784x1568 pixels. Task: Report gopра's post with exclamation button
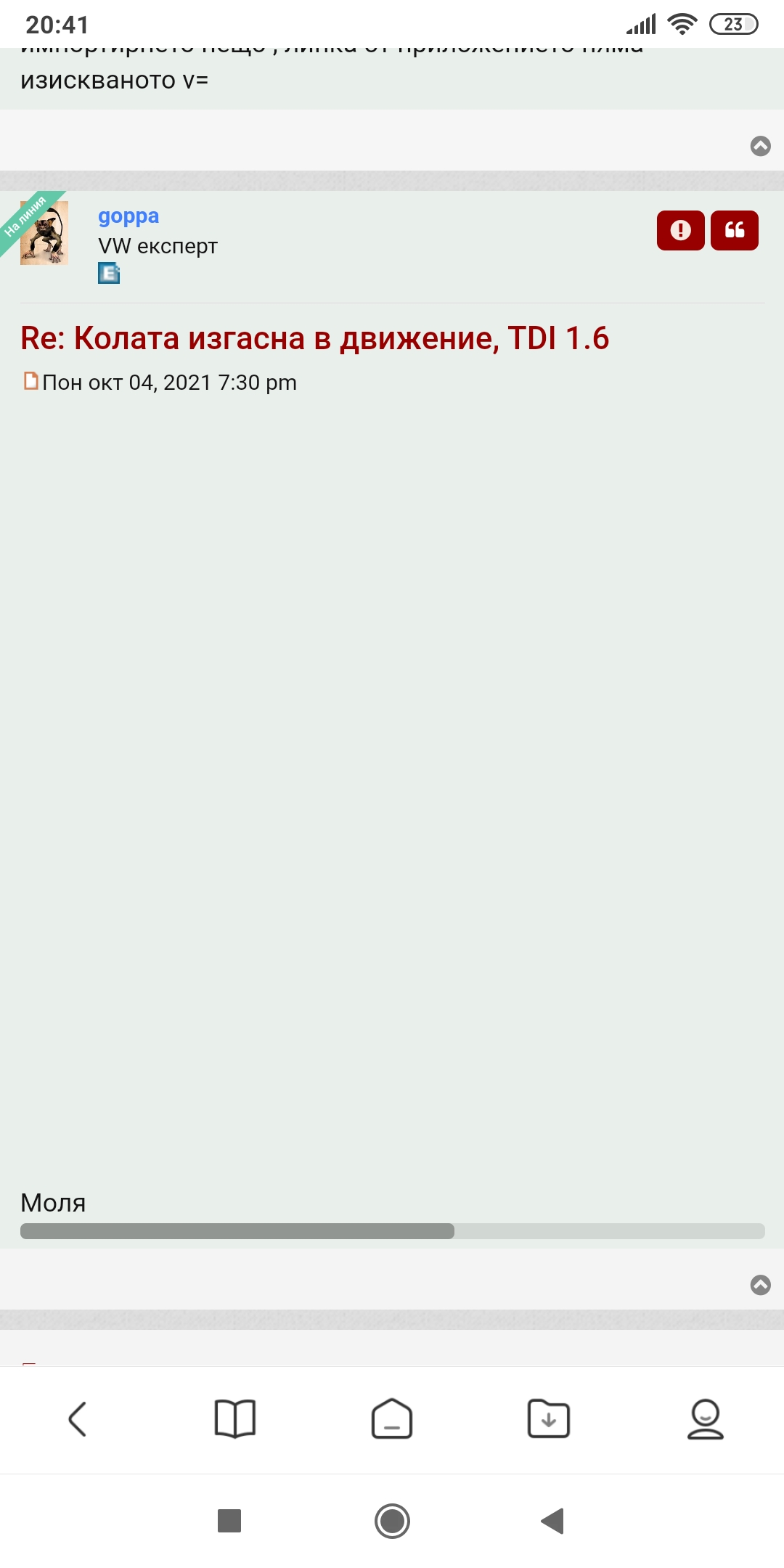(x=680, y=230)
